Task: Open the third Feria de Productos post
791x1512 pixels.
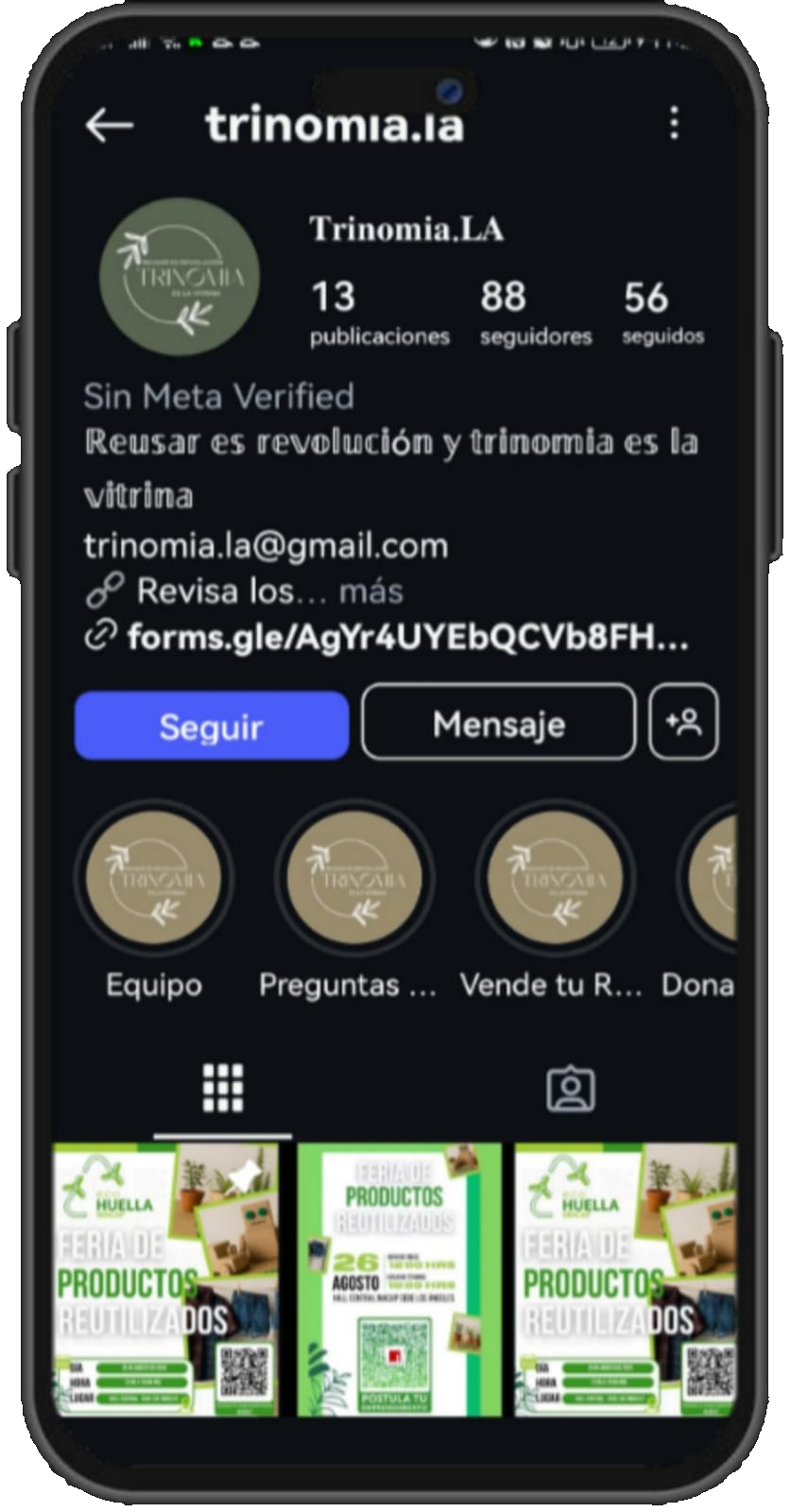Action: 625,1279
